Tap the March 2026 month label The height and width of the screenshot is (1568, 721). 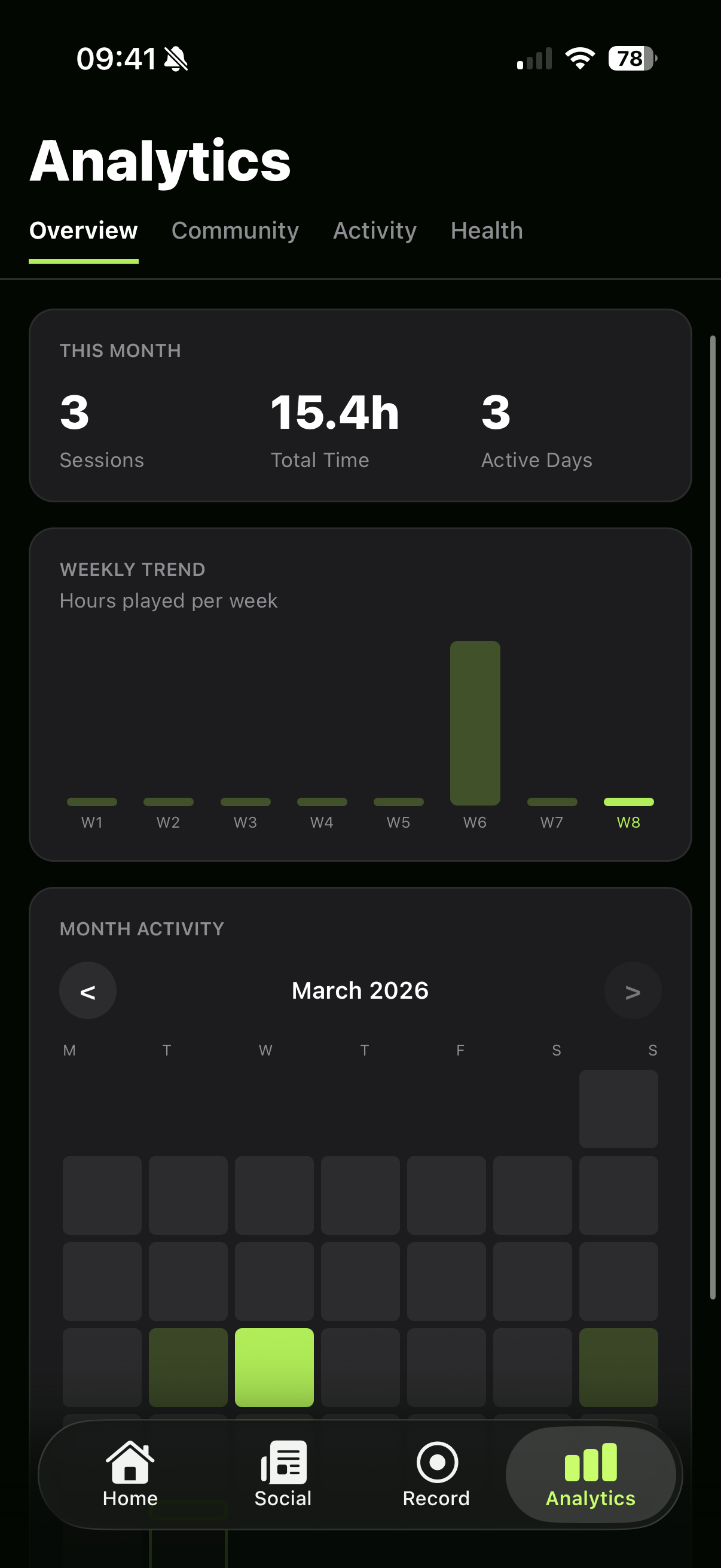point(360,990)
